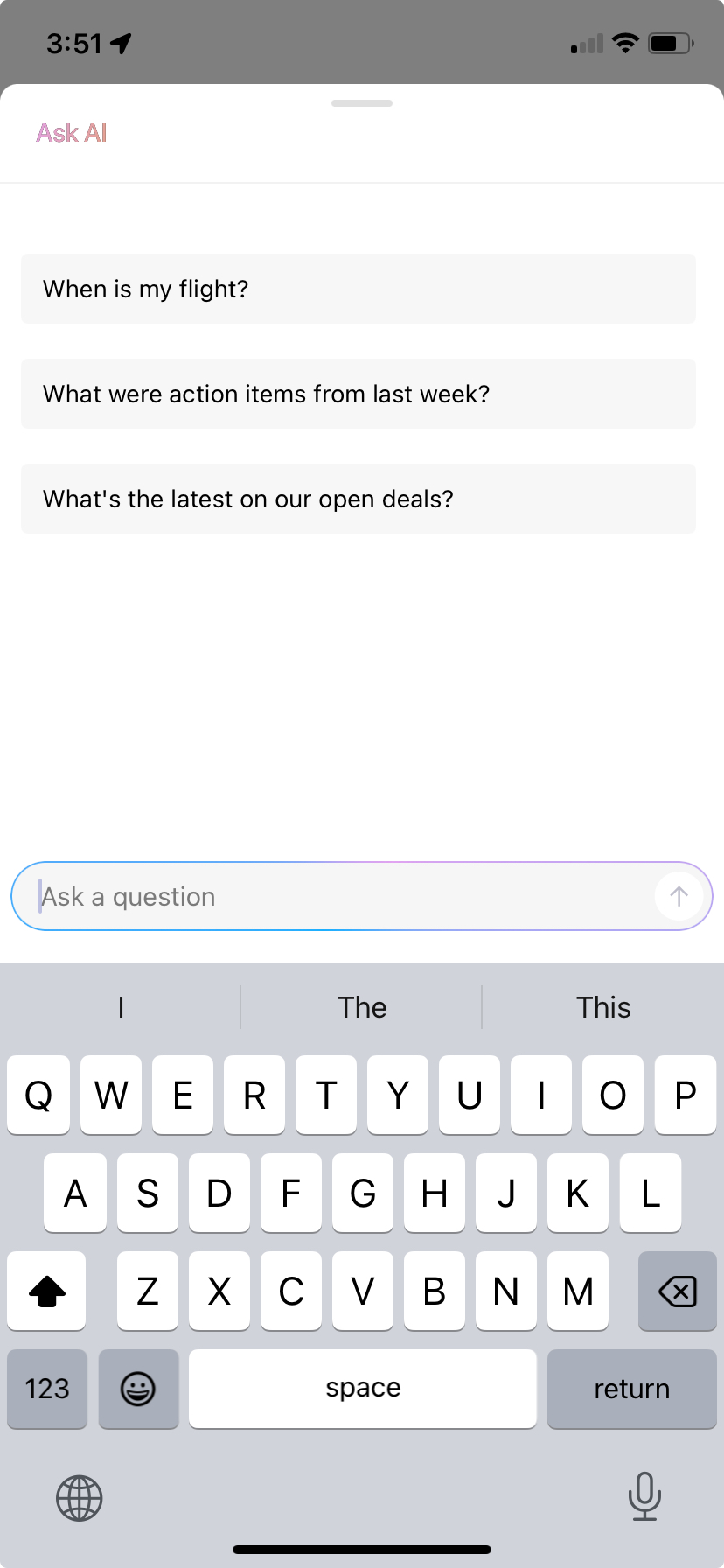Start dictation with the microphone key
The image size is (724, 1568).
pos(644,1496)
